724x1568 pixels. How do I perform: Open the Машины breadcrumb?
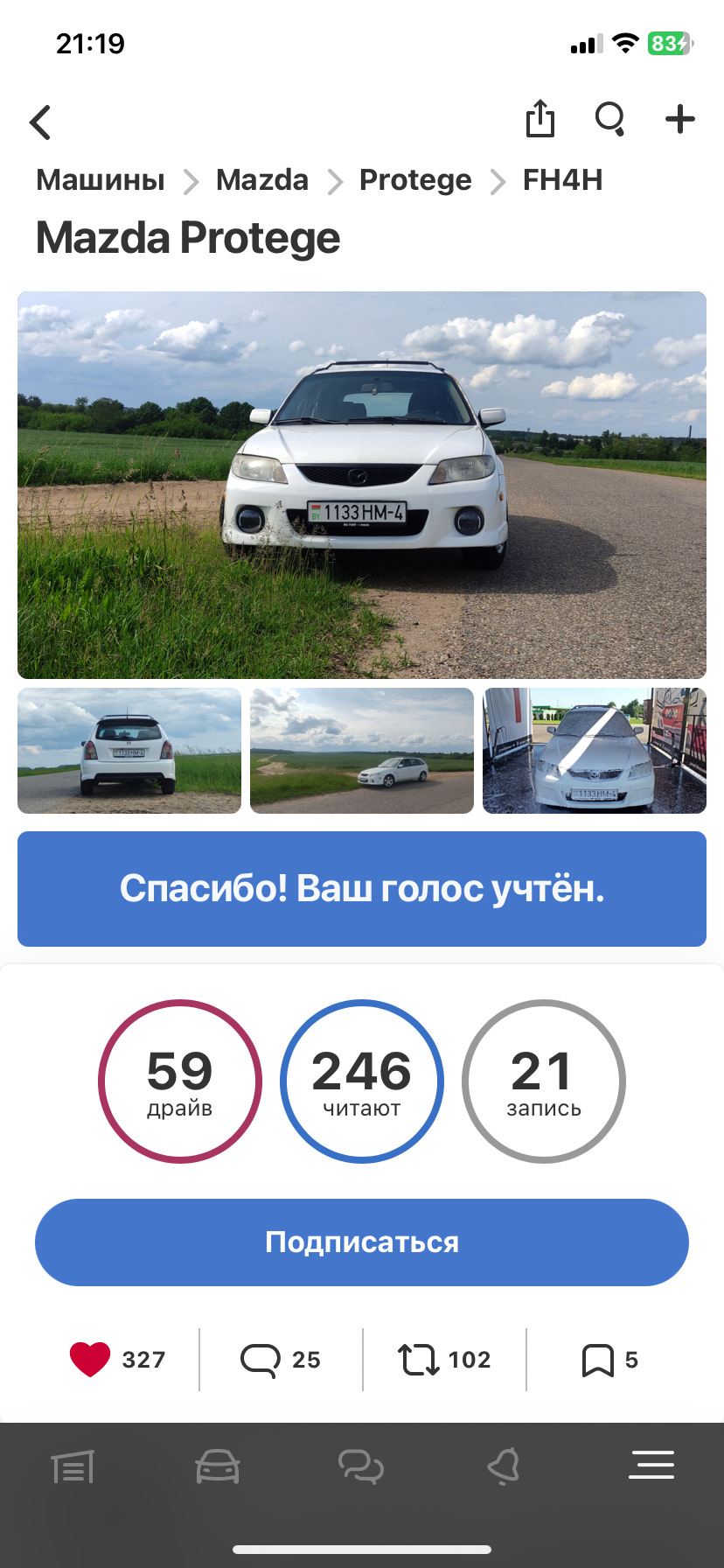[x=101, y=180]
